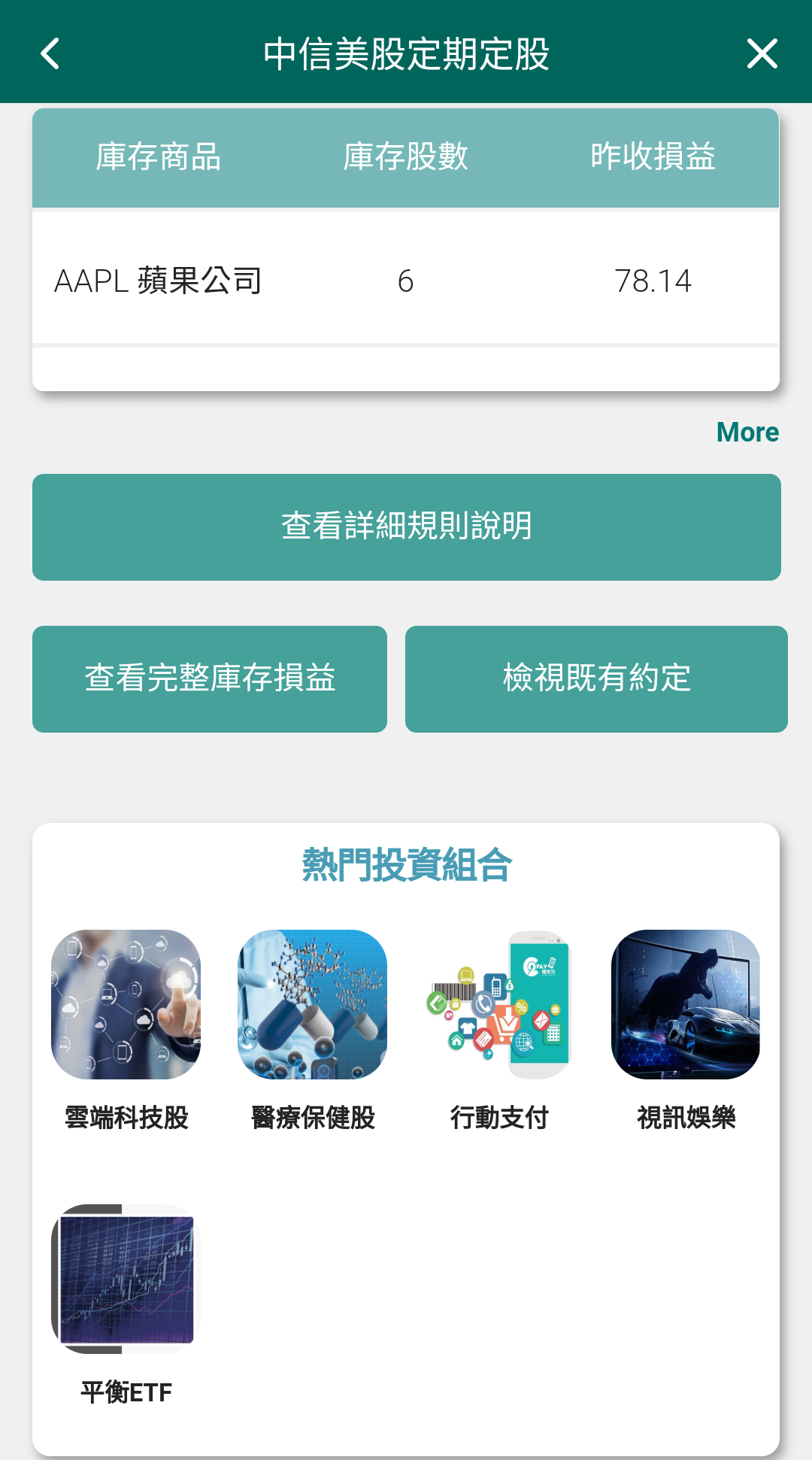
Task: Open 查看詳細規則說明
Action: point(406,527)
